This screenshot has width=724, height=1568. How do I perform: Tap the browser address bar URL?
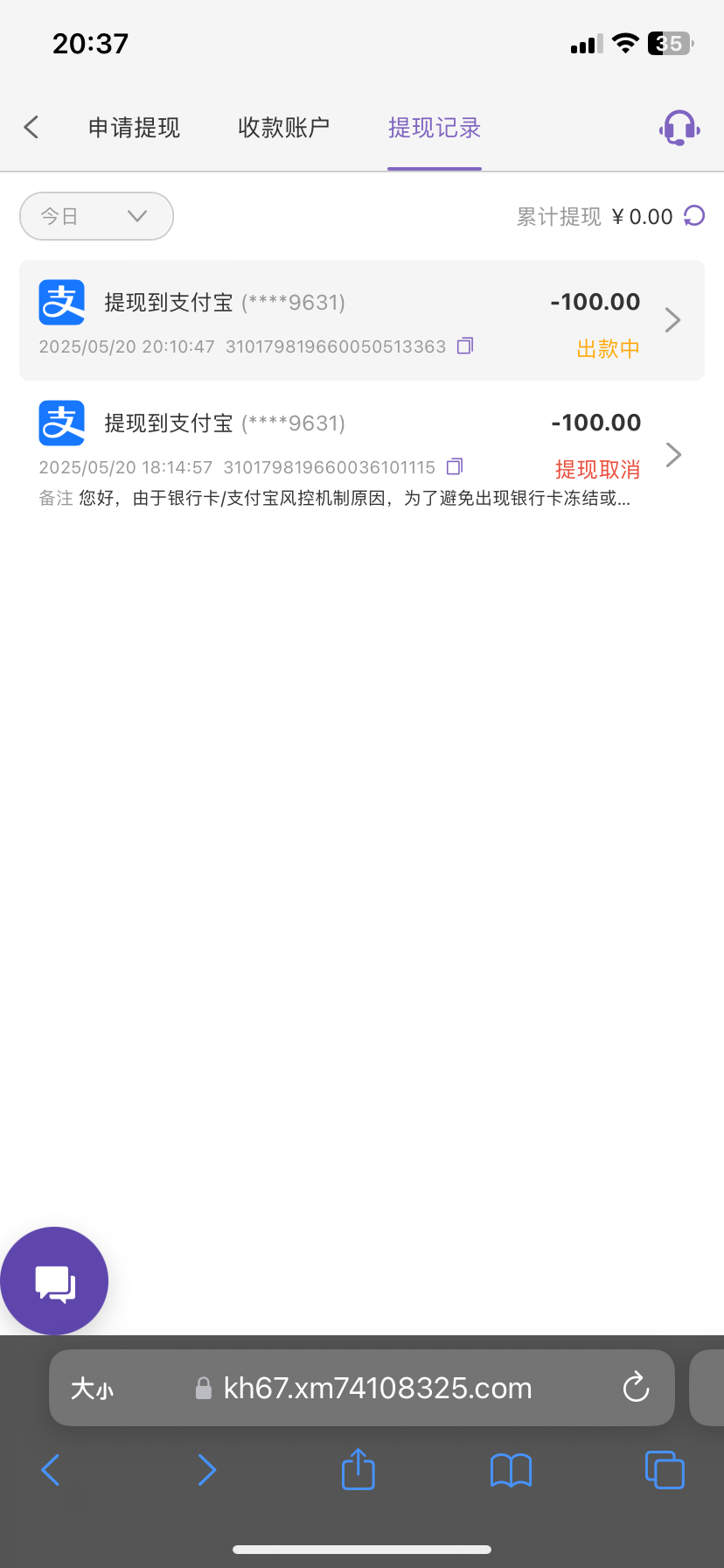click(378, 1388)
